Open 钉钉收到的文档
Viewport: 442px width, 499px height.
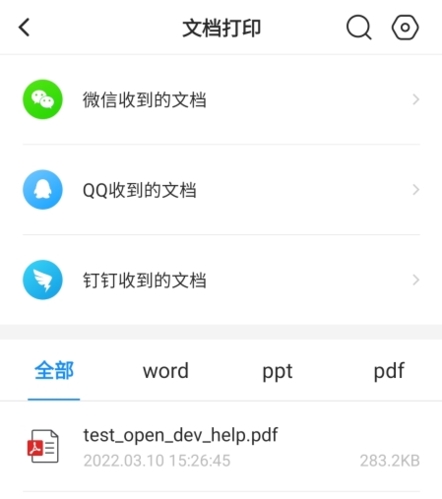[x=221, y=280]
